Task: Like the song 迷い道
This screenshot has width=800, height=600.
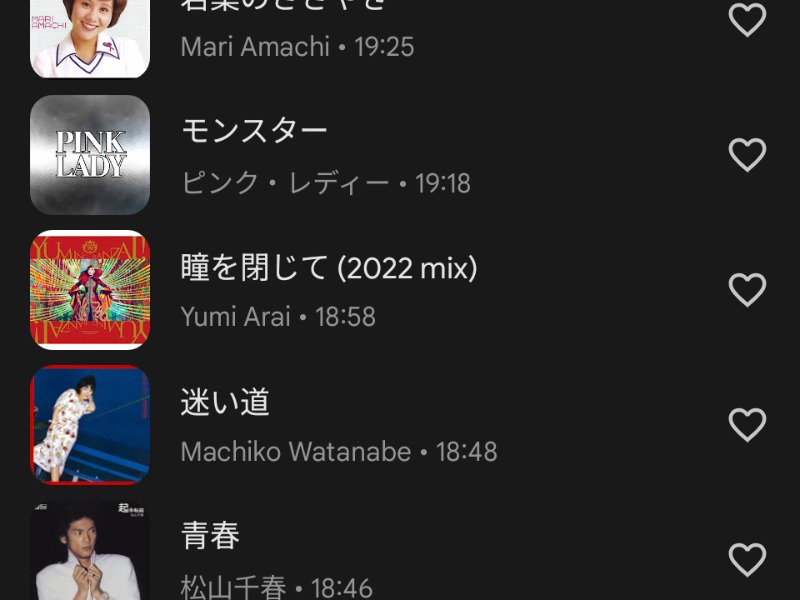Action: (747, 425)
